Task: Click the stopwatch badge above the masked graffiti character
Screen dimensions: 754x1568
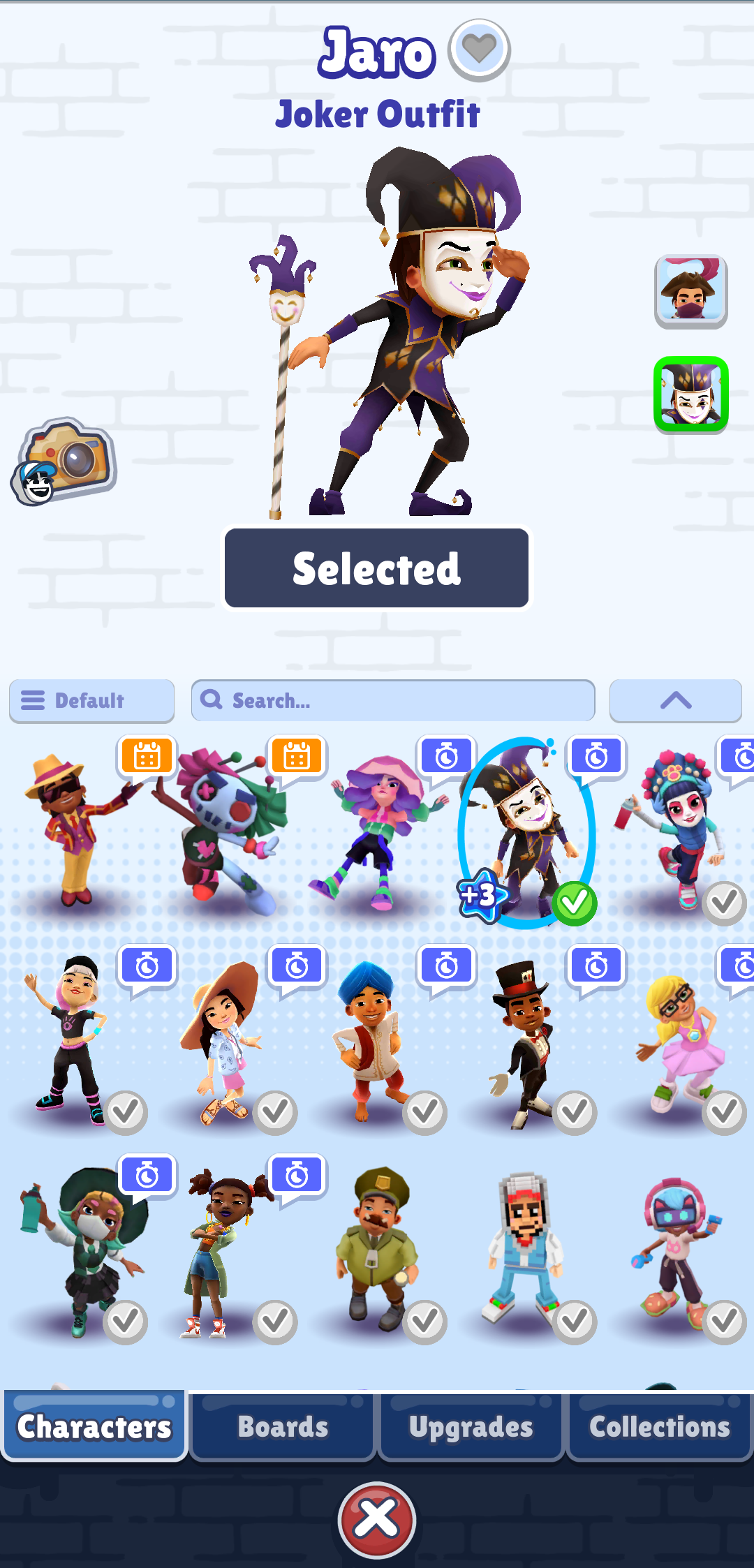Action: pos(147,1175)
